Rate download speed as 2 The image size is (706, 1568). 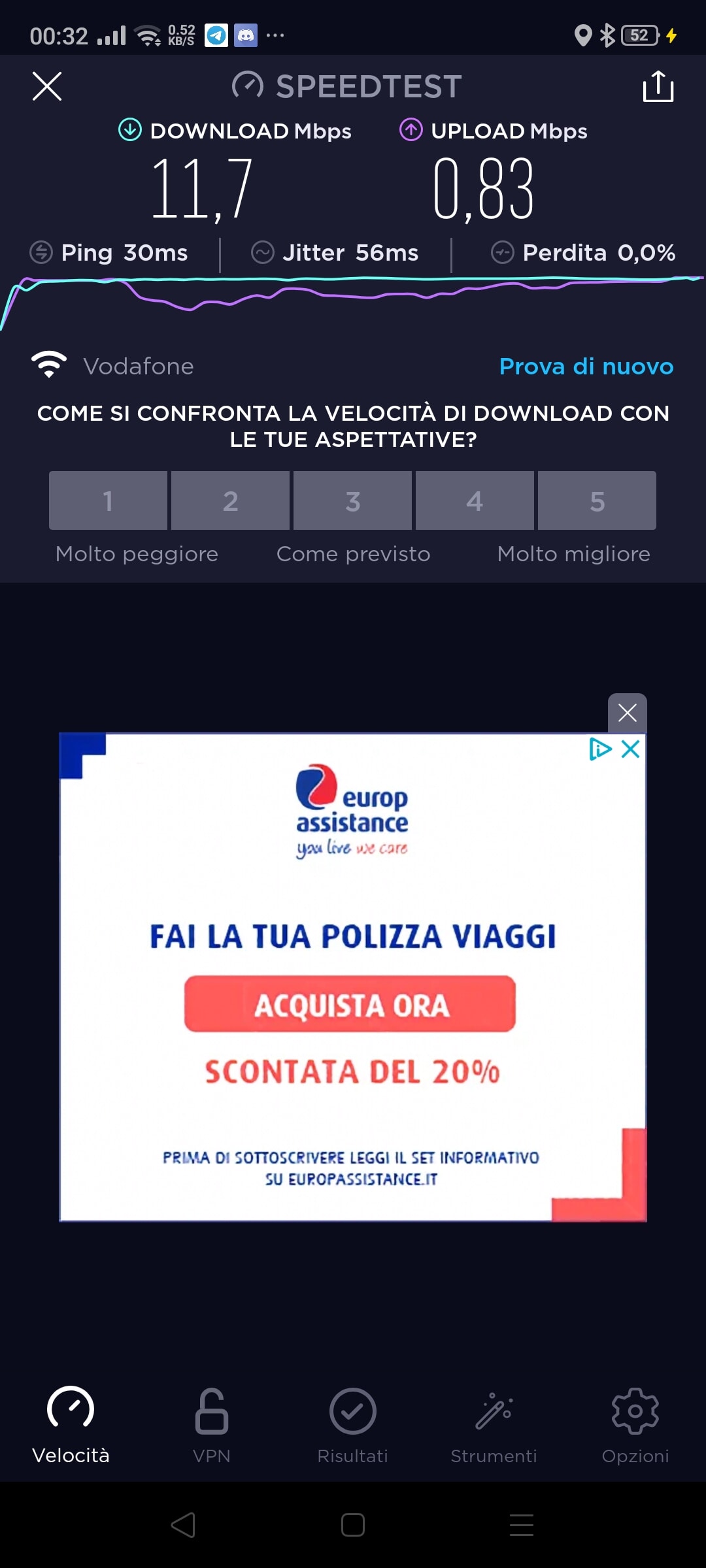point(230,500)
